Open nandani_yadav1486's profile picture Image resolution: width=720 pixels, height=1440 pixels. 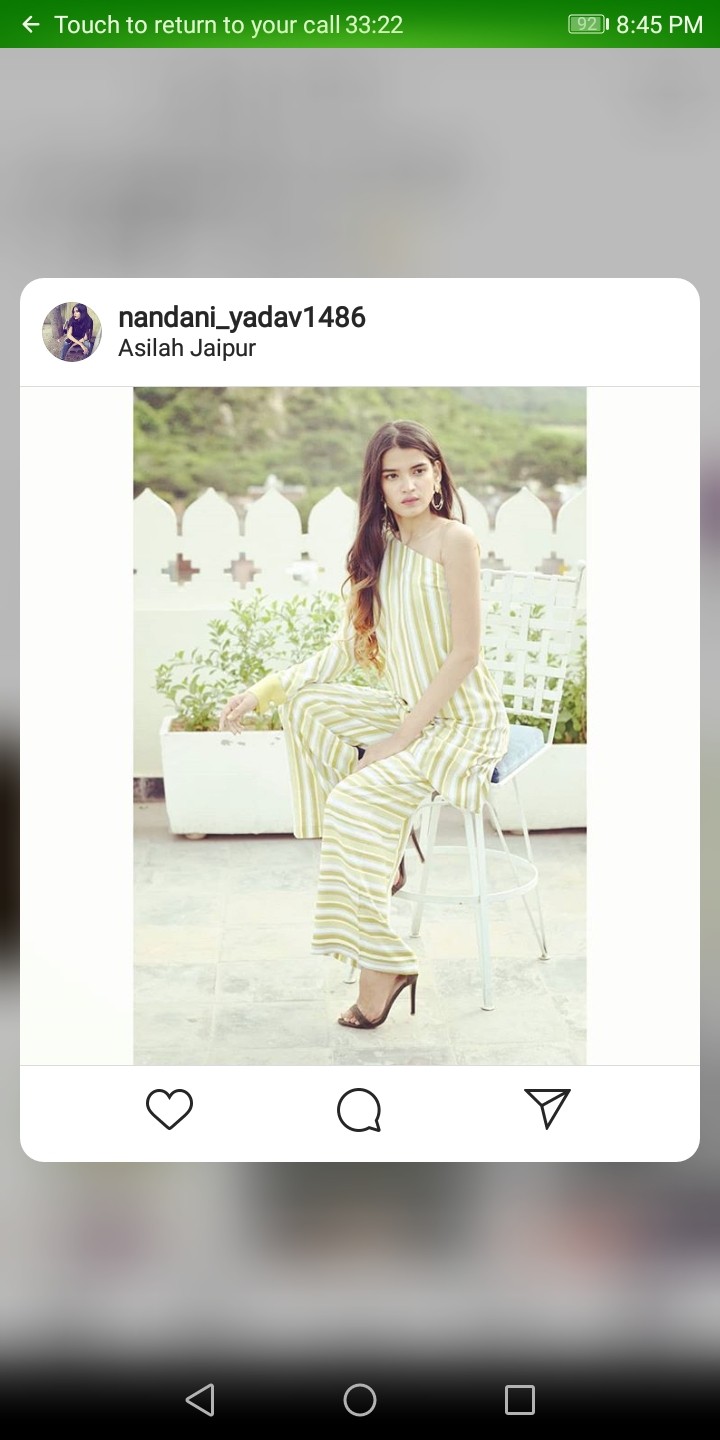pos(72,332)
